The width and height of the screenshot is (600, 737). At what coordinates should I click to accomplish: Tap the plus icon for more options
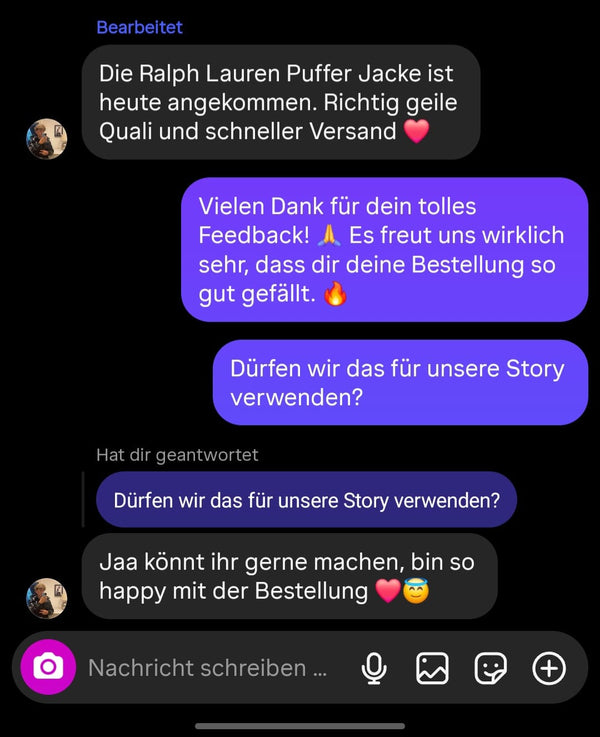coord(549,668)
